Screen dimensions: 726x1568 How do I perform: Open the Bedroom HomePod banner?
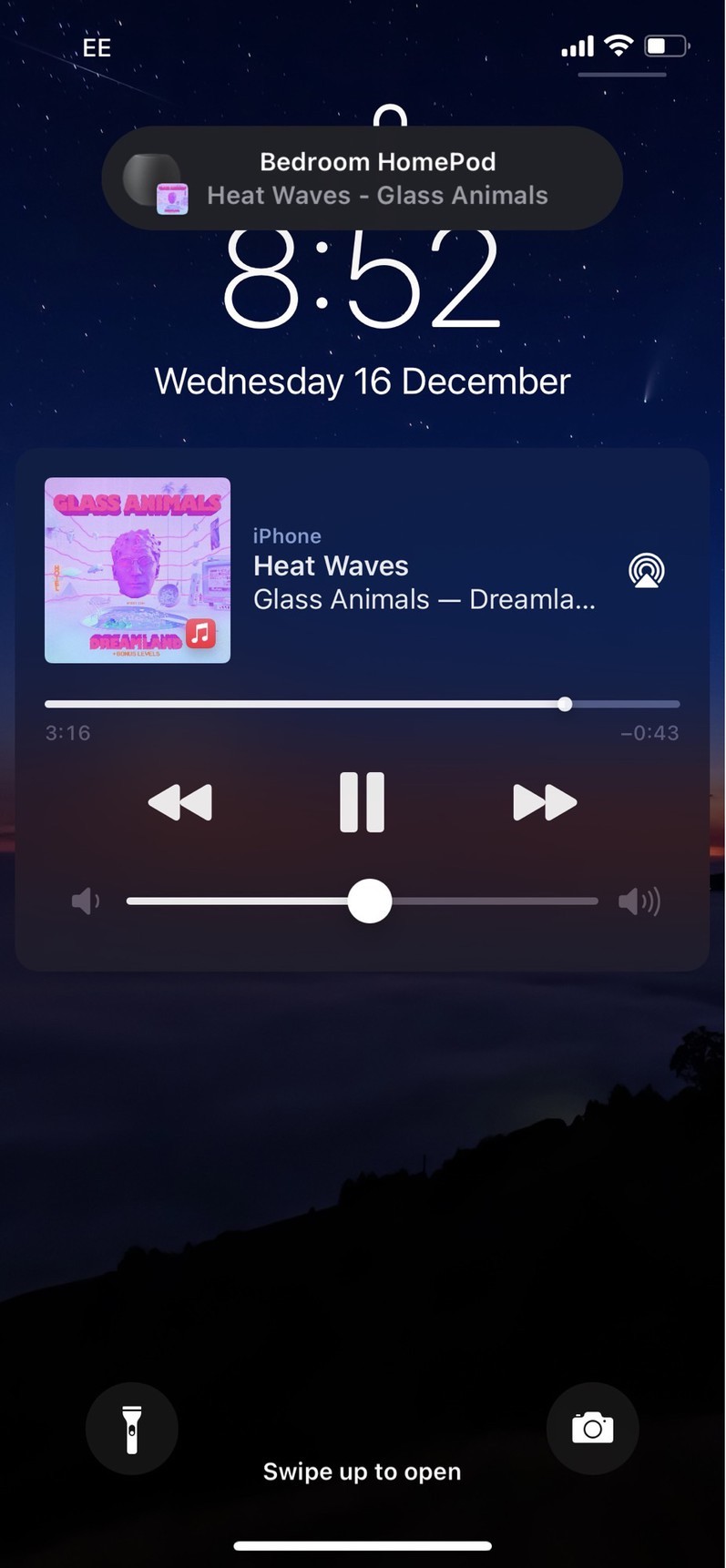click(363, 178)
